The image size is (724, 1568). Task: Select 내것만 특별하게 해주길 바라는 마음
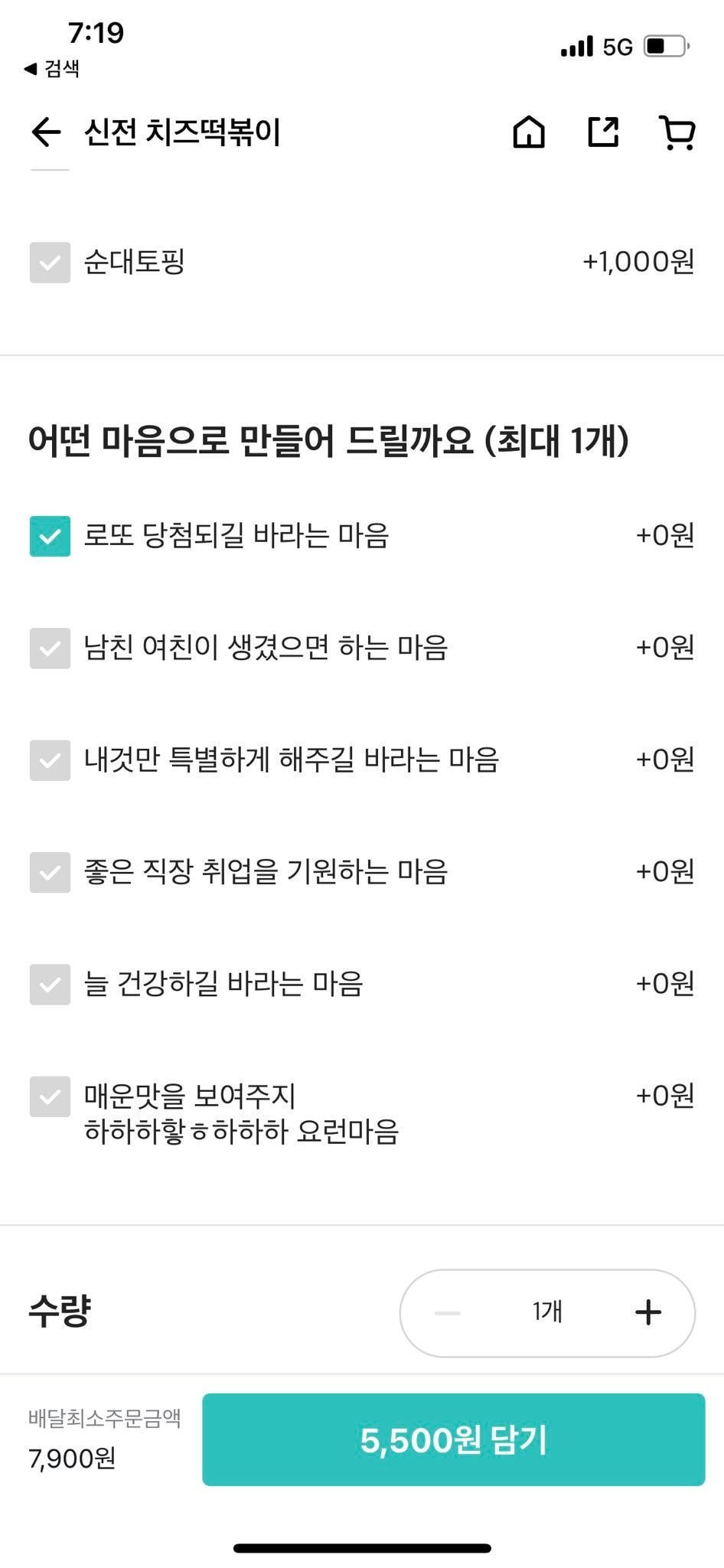coord(49,760)
